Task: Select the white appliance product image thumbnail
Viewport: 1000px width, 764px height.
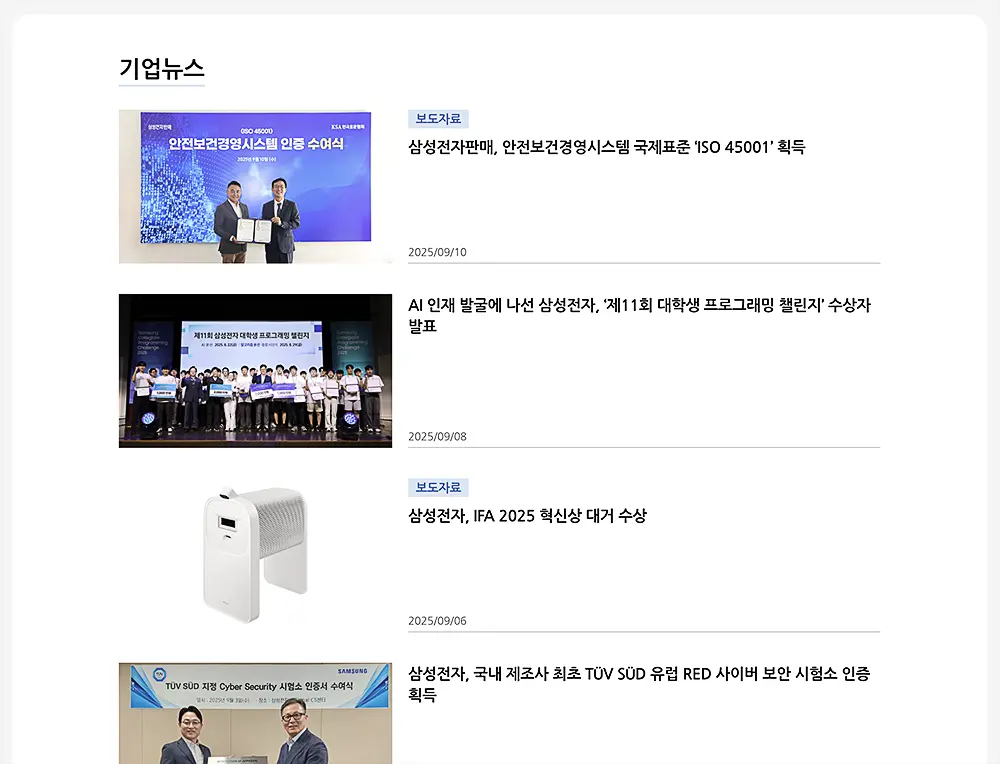Action: (x=255, y=555)
